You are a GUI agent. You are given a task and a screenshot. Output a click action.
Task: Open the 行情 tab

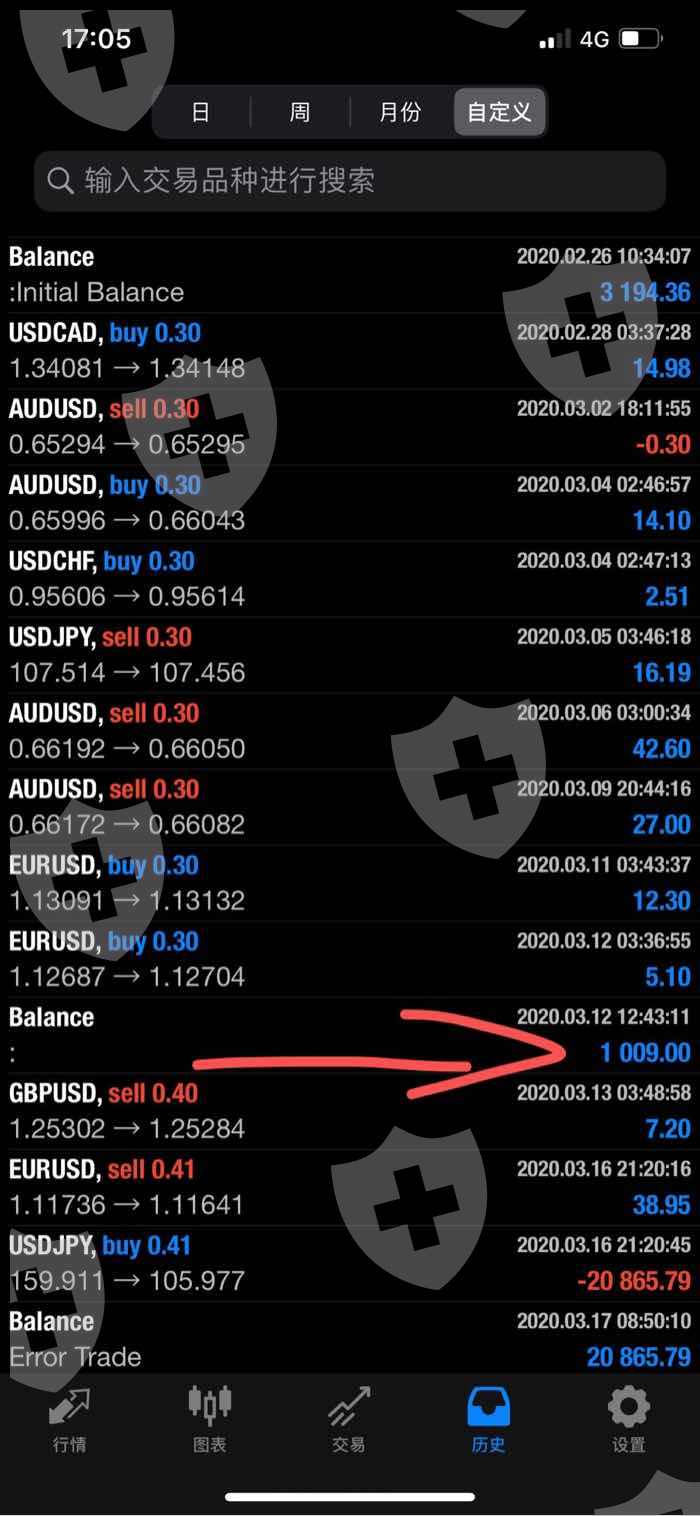click(69, 1420)
